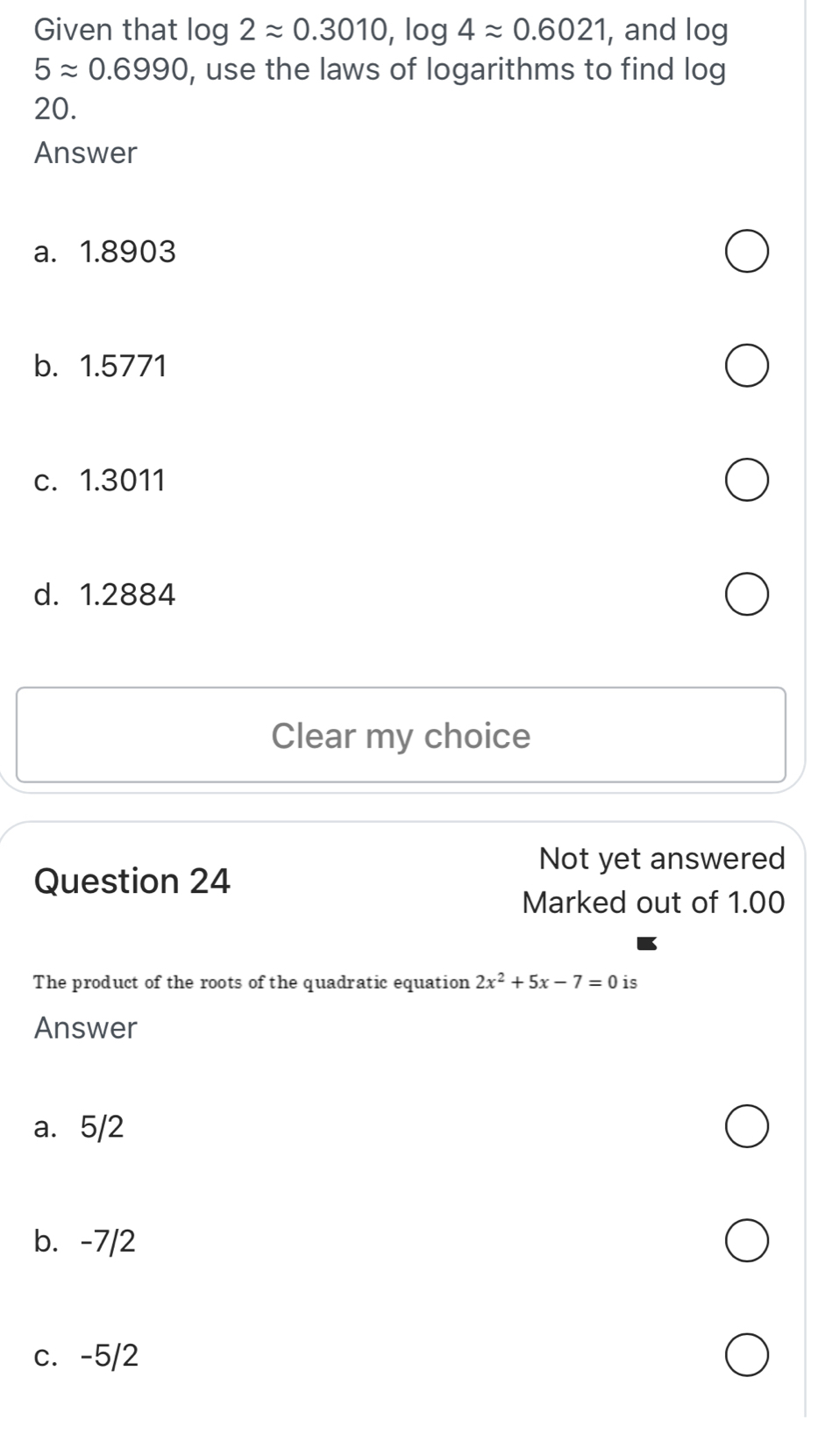Select answer option c. 1.3011
Screen dimensions: 832x1456
[x=748, y=479]
